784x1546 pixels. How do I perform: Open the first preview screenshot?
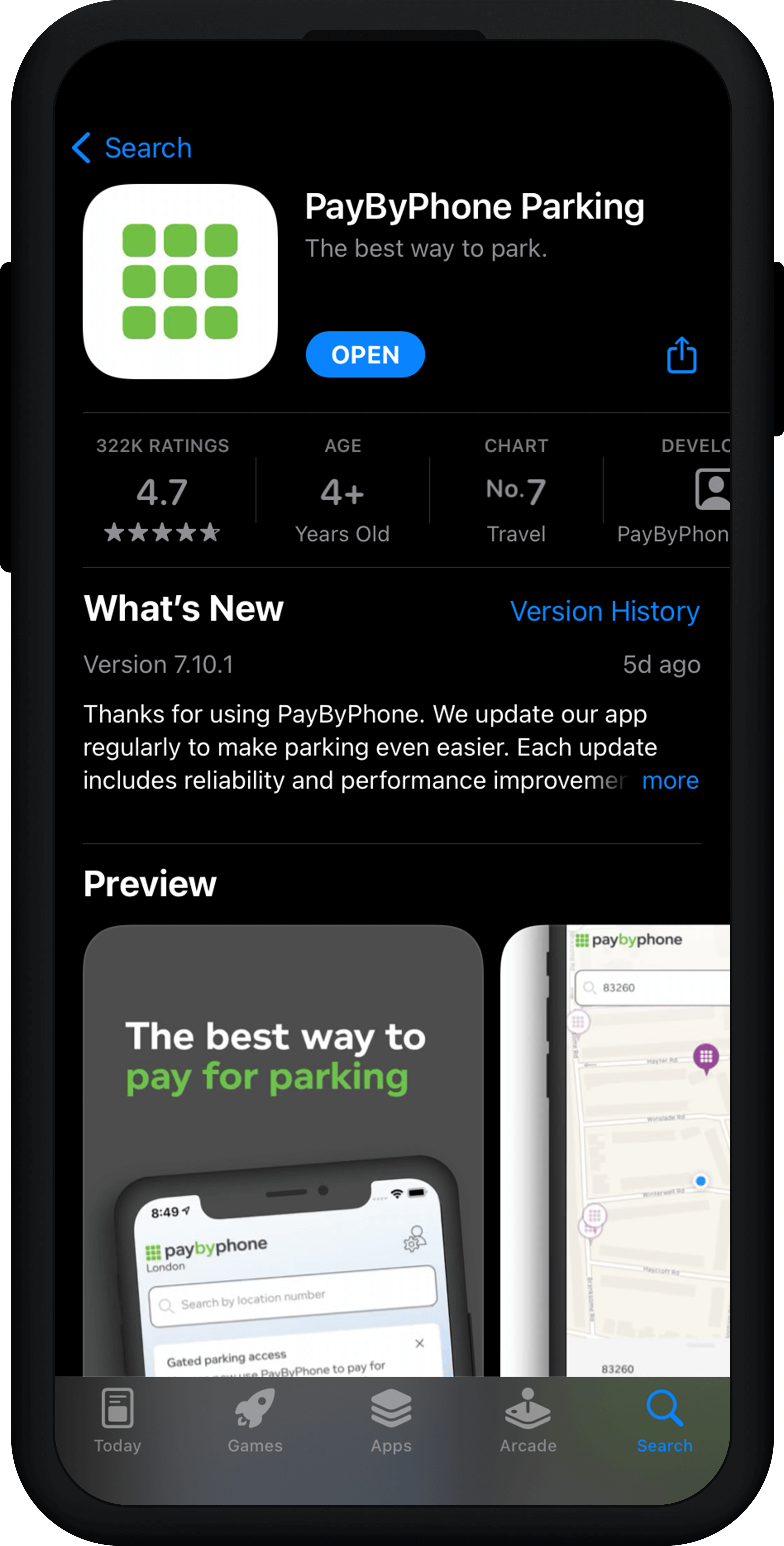pos(283,1150)
